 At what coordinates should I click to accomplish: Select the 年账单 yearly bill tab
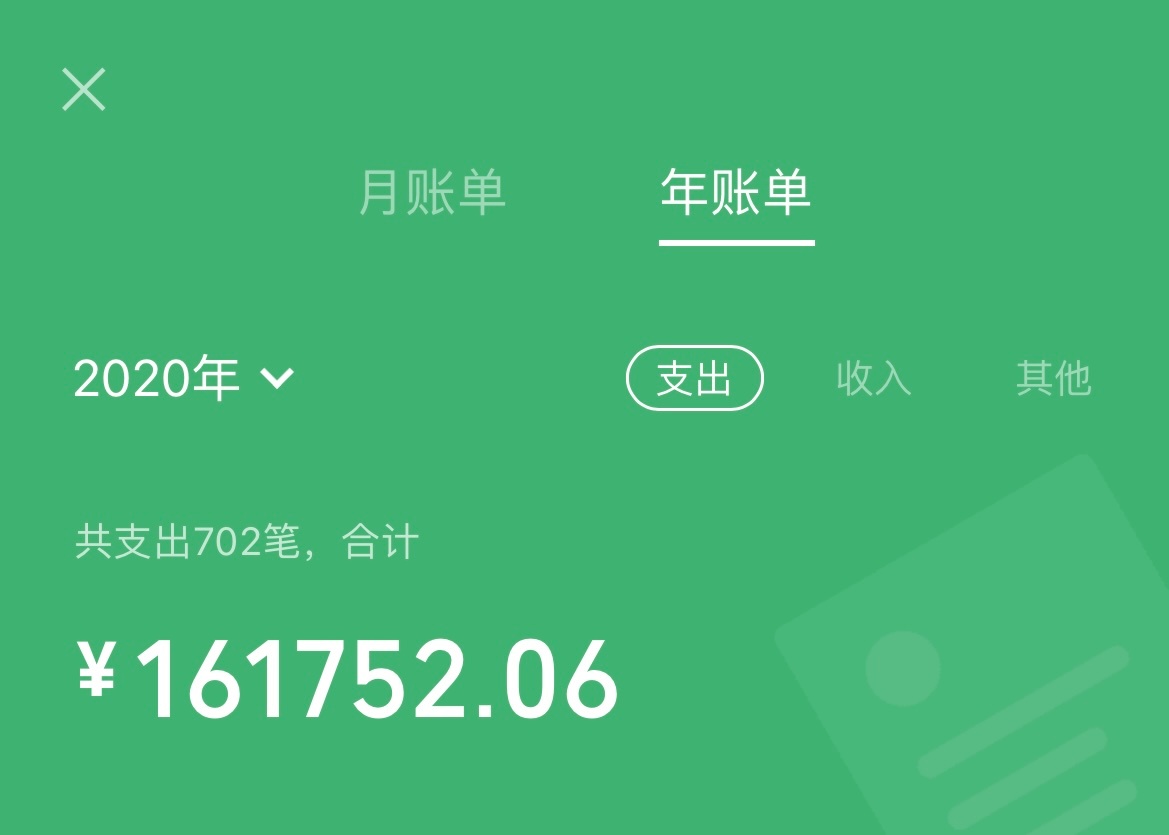(736, 192)
